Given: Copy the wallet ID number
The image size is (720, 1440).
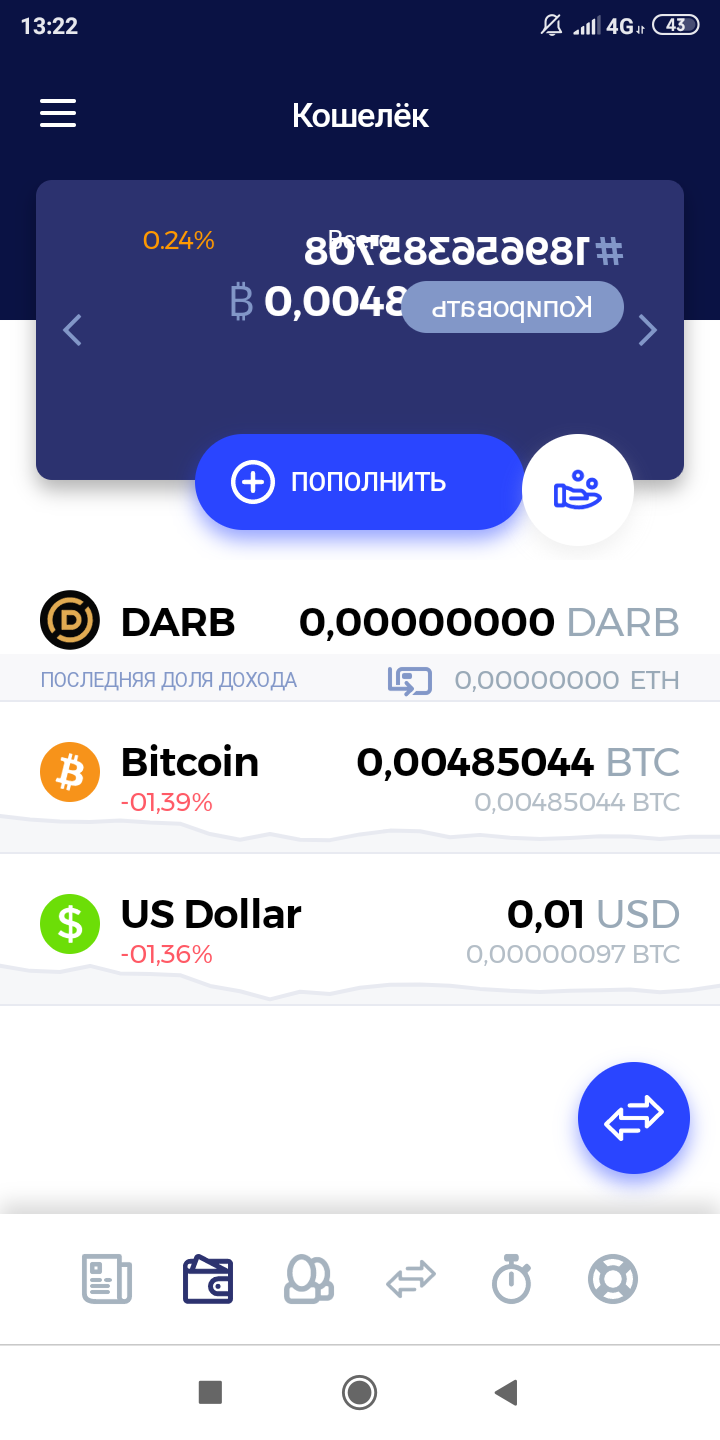Looking at the screenshot, I should click(x=513, y=307).
